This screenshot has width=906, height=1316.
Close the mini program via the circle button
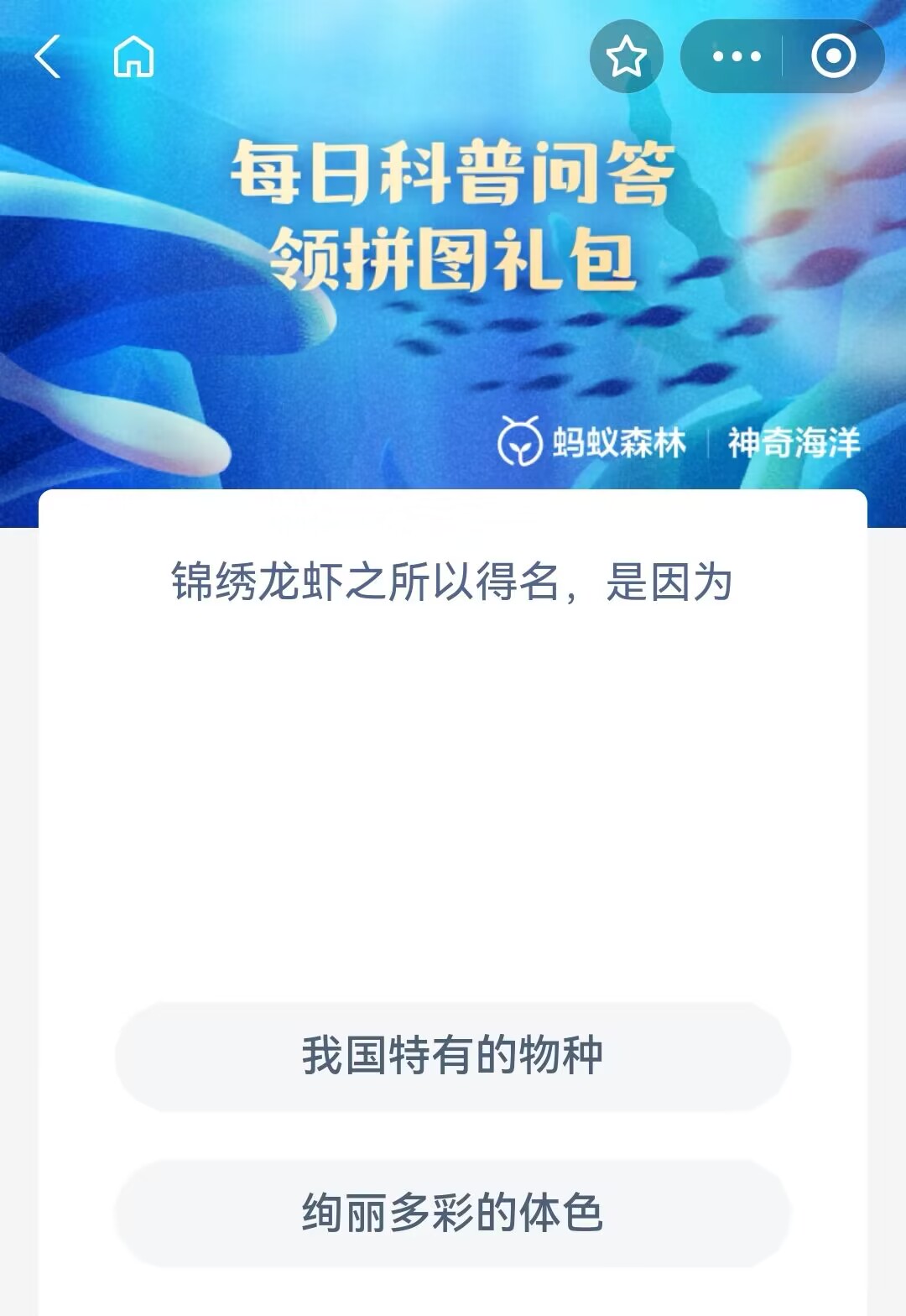(x=833, y=57)
